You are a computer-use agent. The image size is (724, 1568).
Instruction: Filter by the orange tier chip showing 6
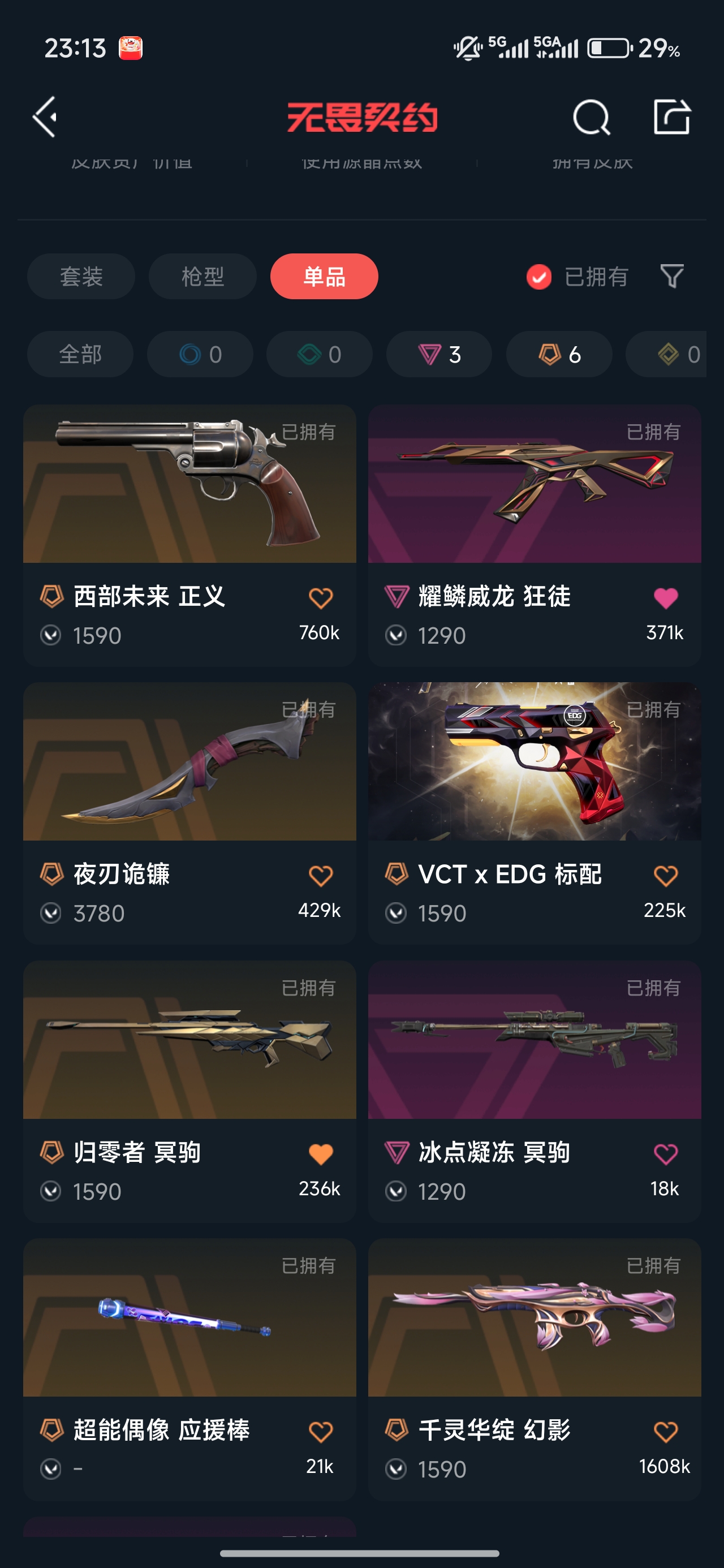tap(558, 354)
